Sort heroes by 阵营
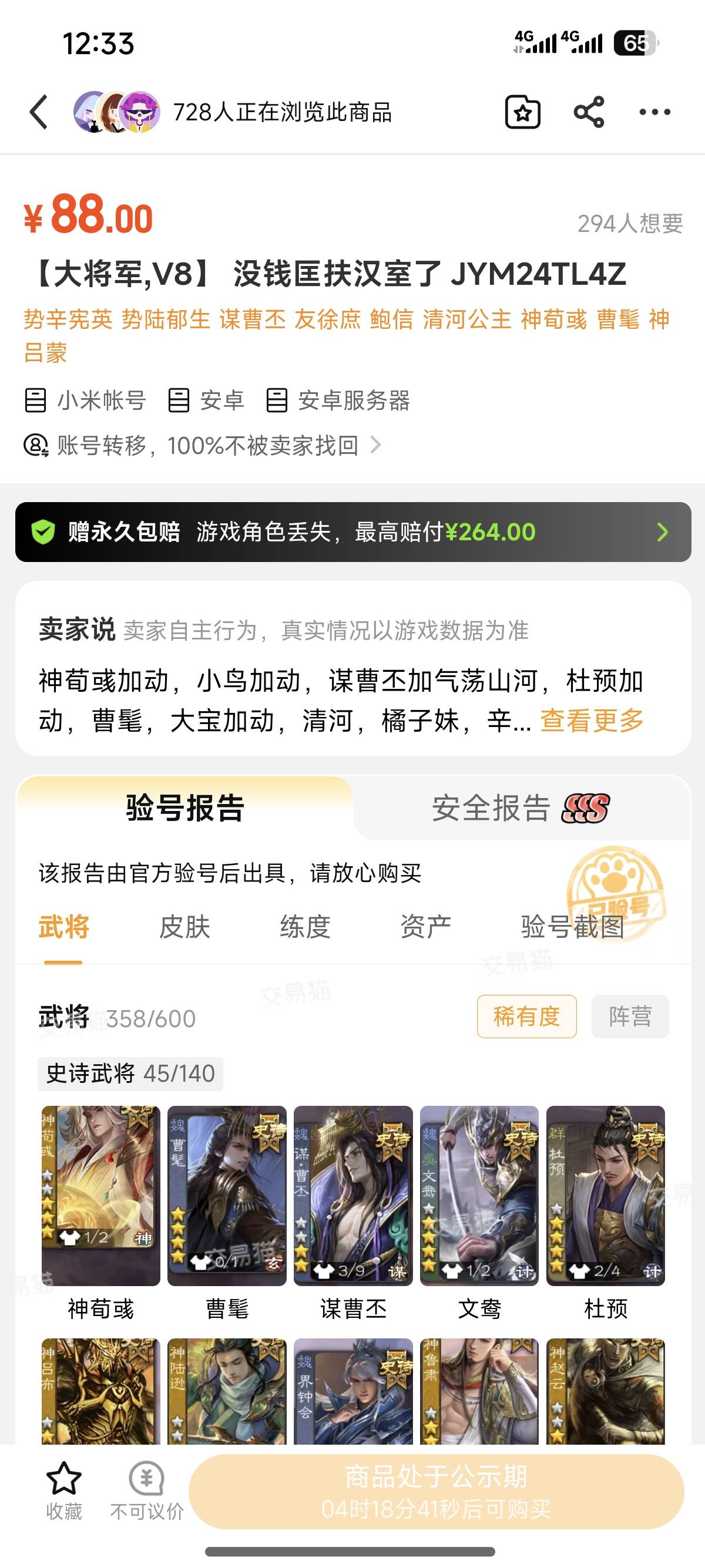This screenshot has width=705, height=1568. 630,1017
